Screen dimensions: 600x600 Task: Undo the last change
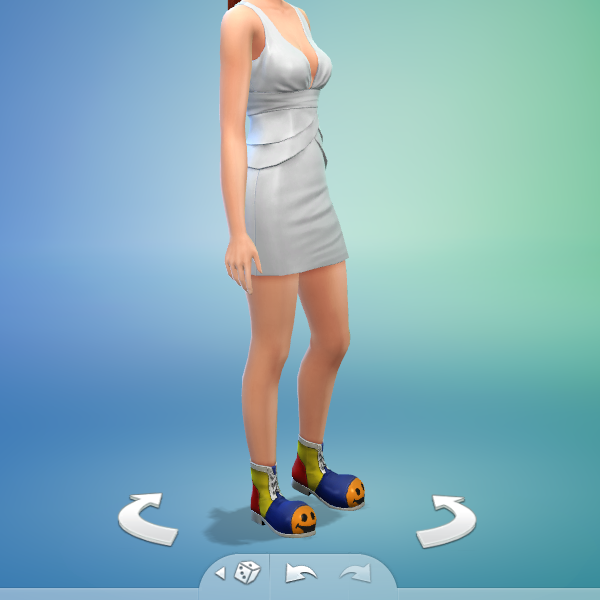click(x=300, y=573)
